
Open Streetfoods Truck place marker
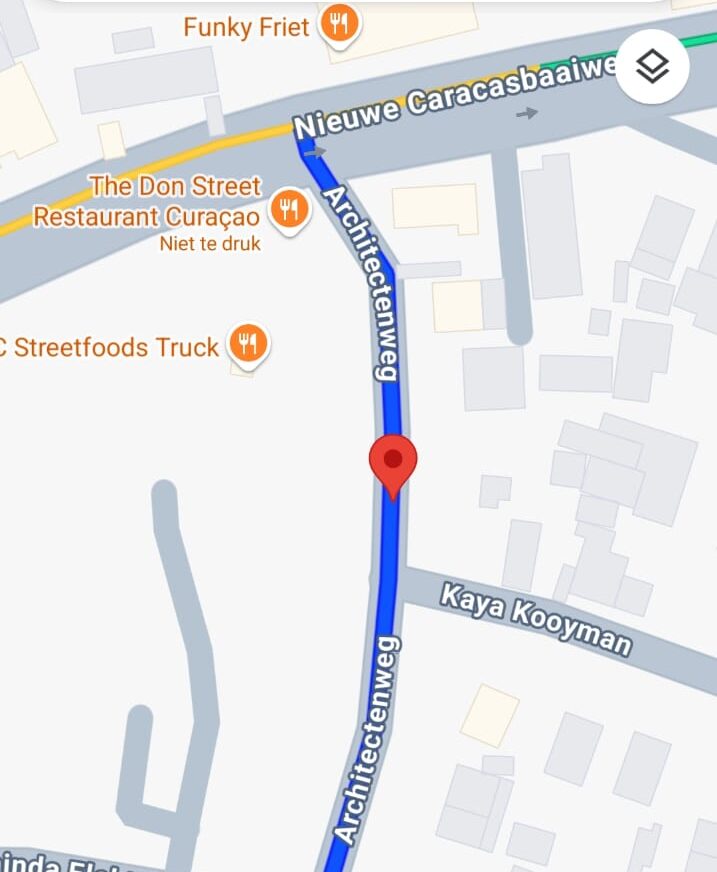tap(247, 345)
